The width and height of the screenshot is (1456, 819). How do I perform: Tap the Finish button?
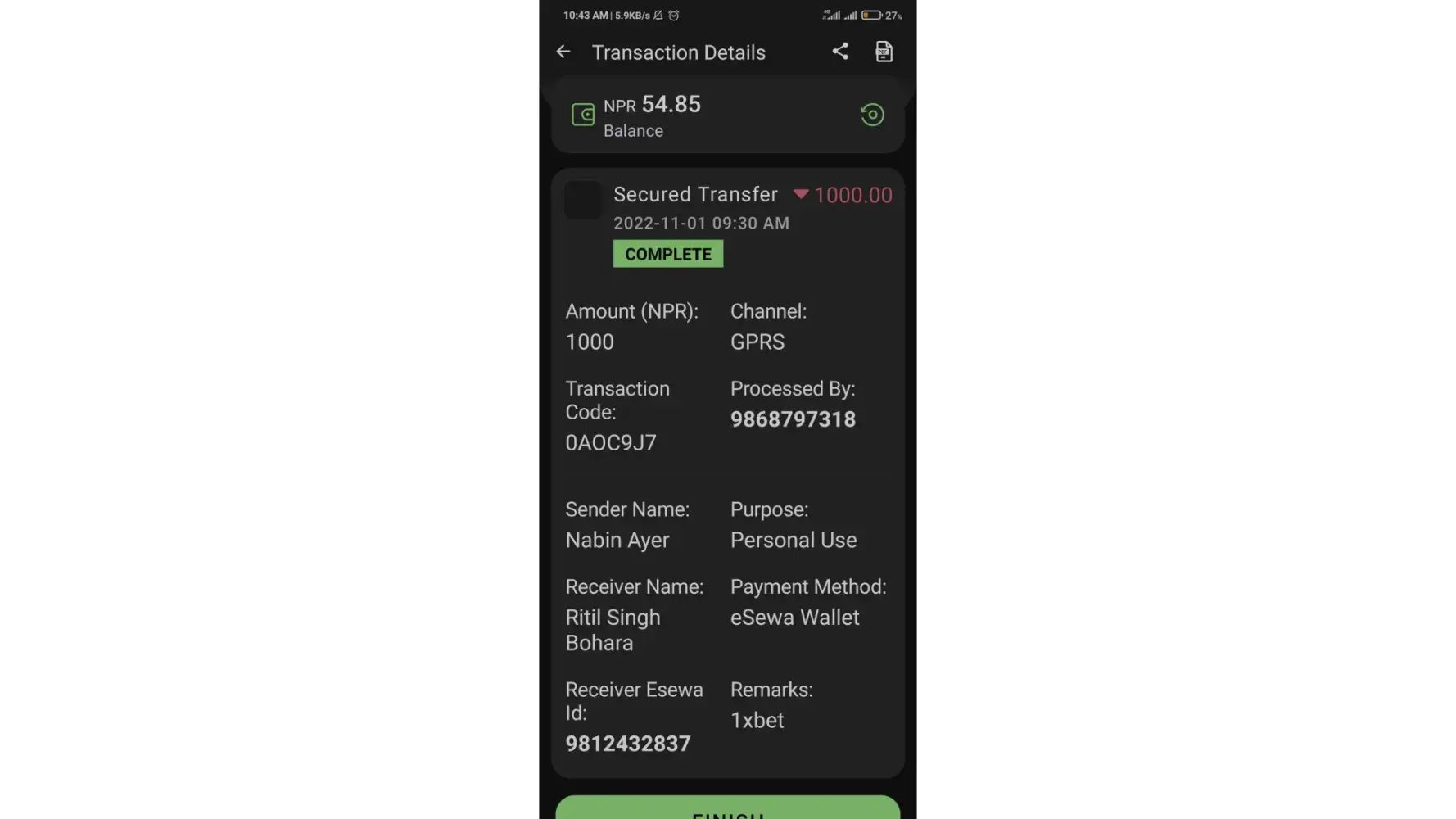(727, 809)
